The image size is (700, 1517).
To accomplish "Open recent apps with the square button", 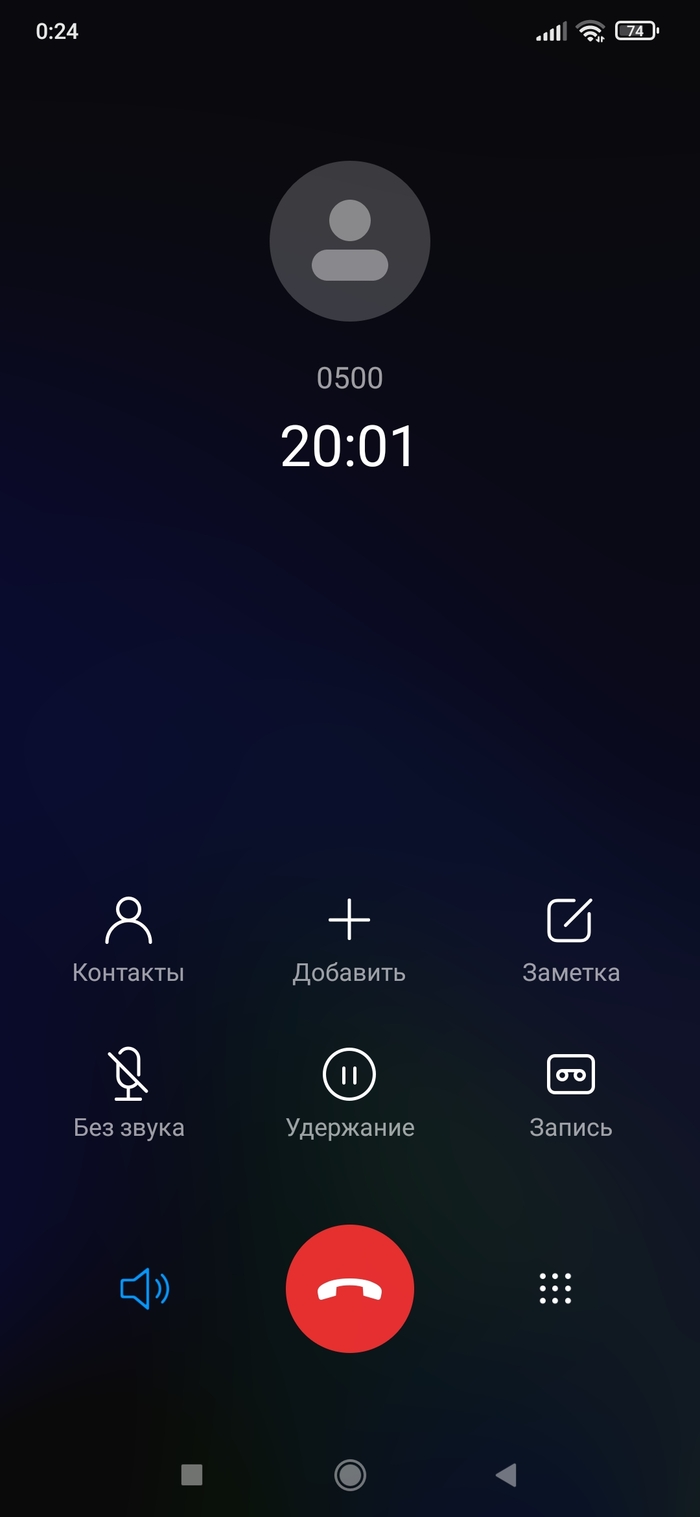I will click(192, 1474).
